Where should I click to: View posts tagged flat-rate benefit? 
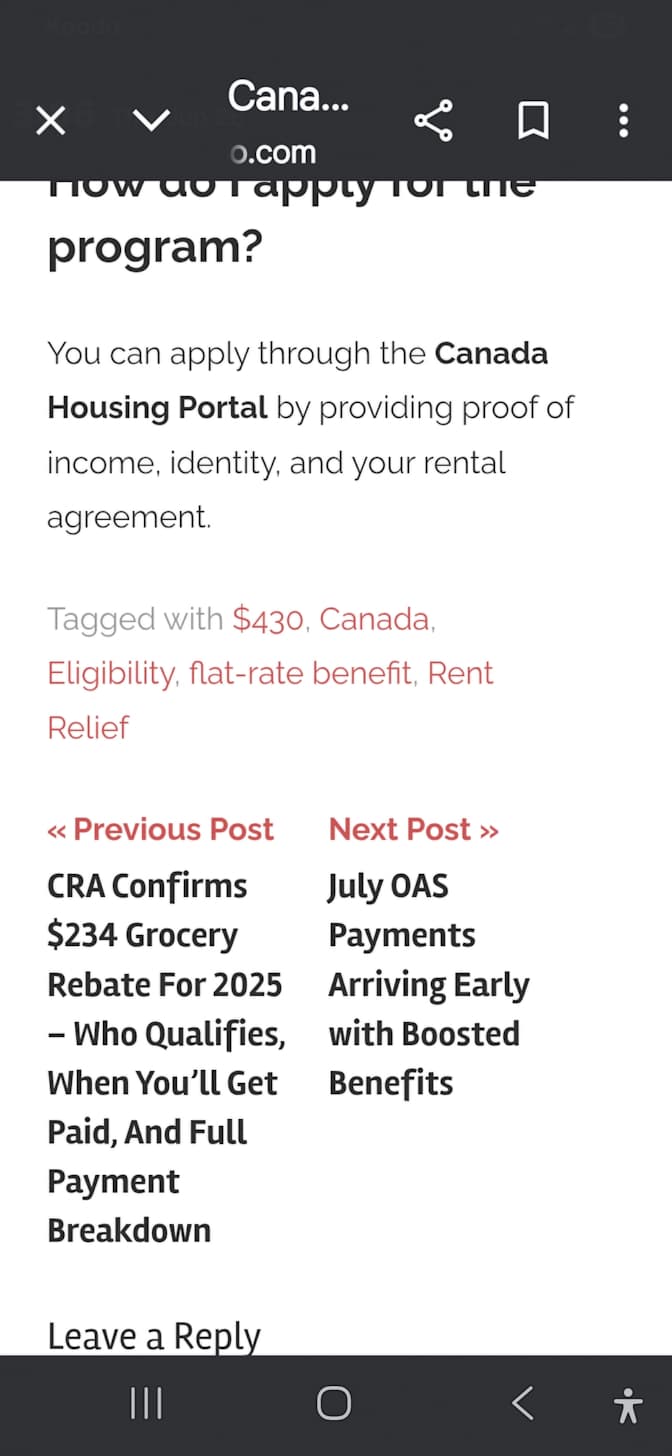[300, 674]
